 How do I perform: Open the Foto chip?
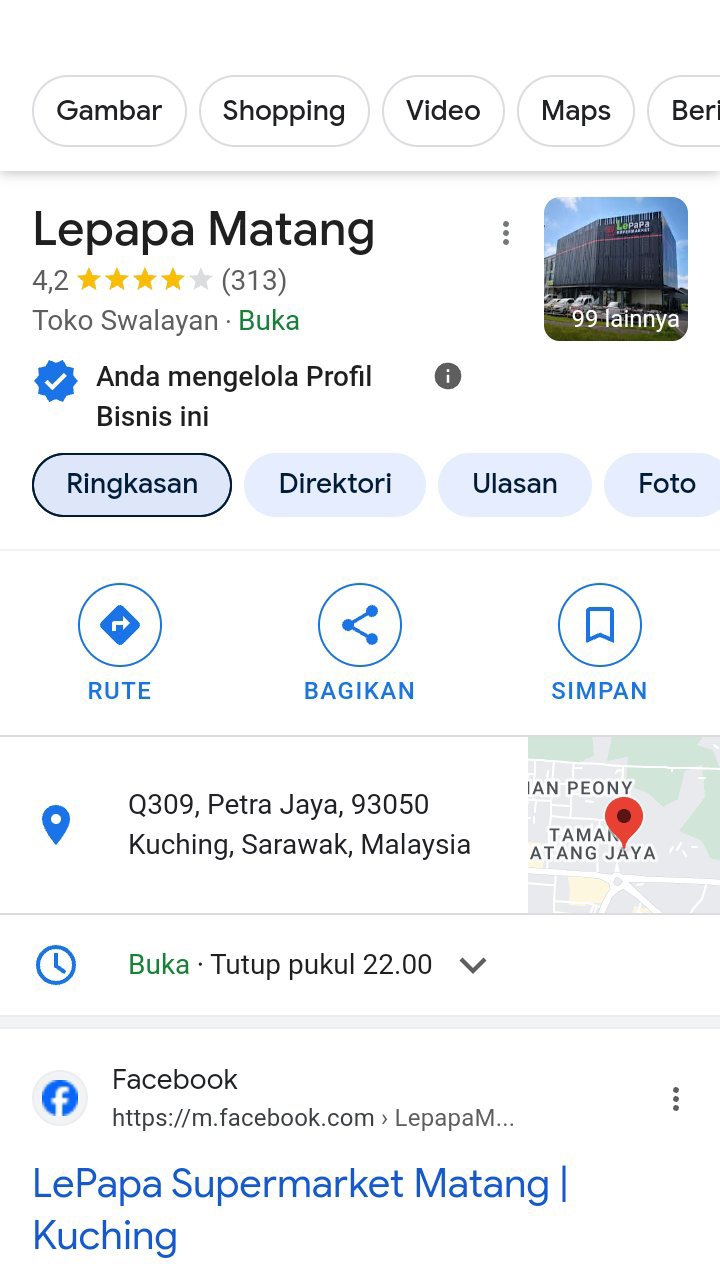pyautogui.click(x=666, y=485)
